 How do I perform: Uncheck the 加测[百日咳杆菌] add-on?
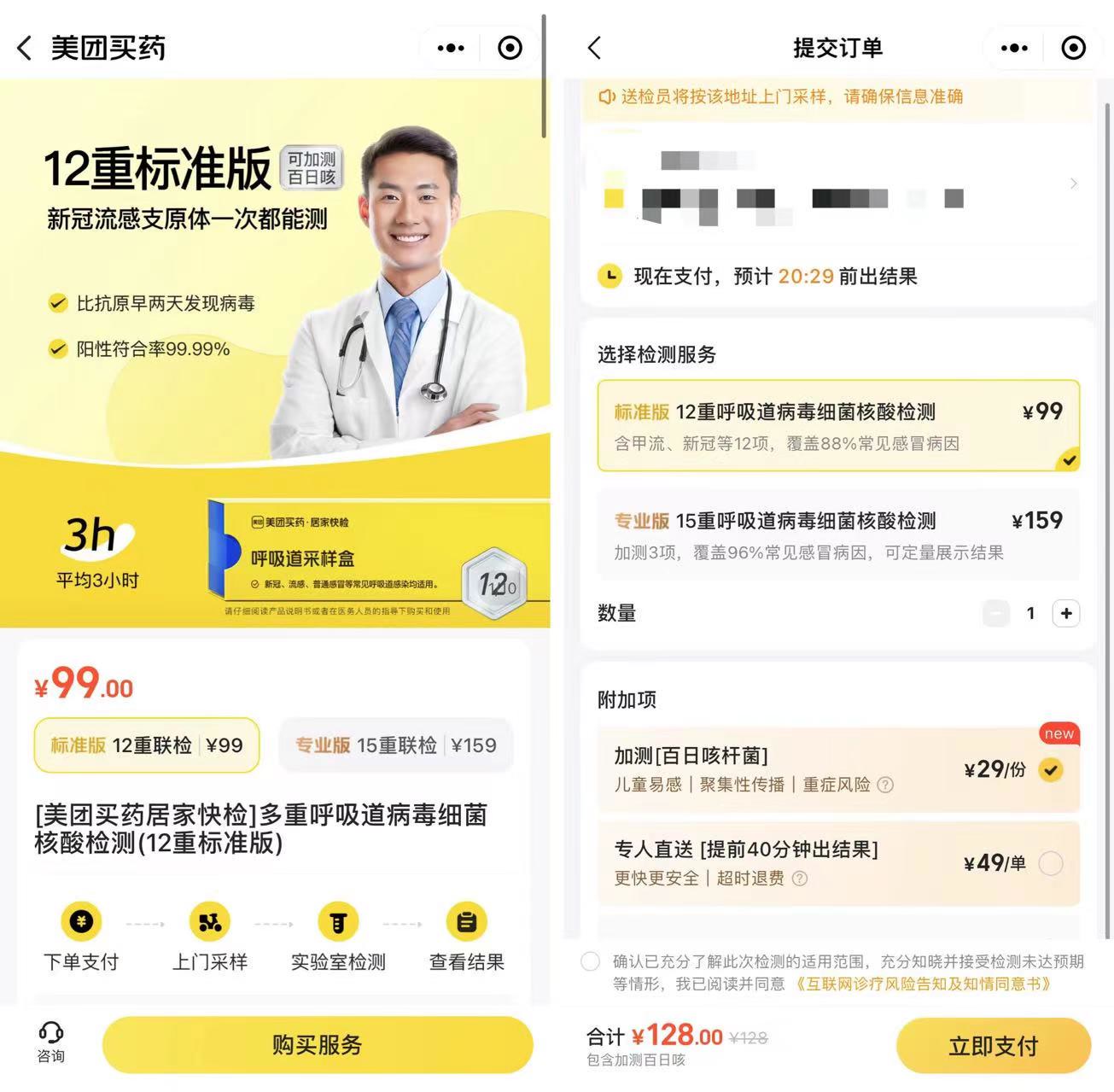pyautogui.click(x=1051, y=770)
